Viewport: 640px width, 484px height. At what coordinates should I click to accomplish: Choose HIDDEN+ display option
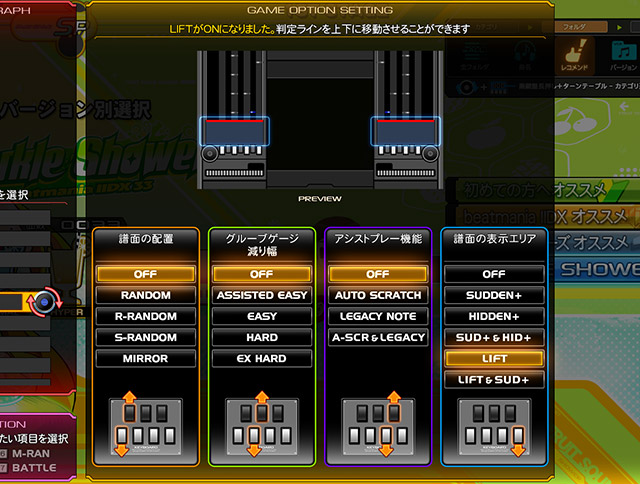pos(494,316)
